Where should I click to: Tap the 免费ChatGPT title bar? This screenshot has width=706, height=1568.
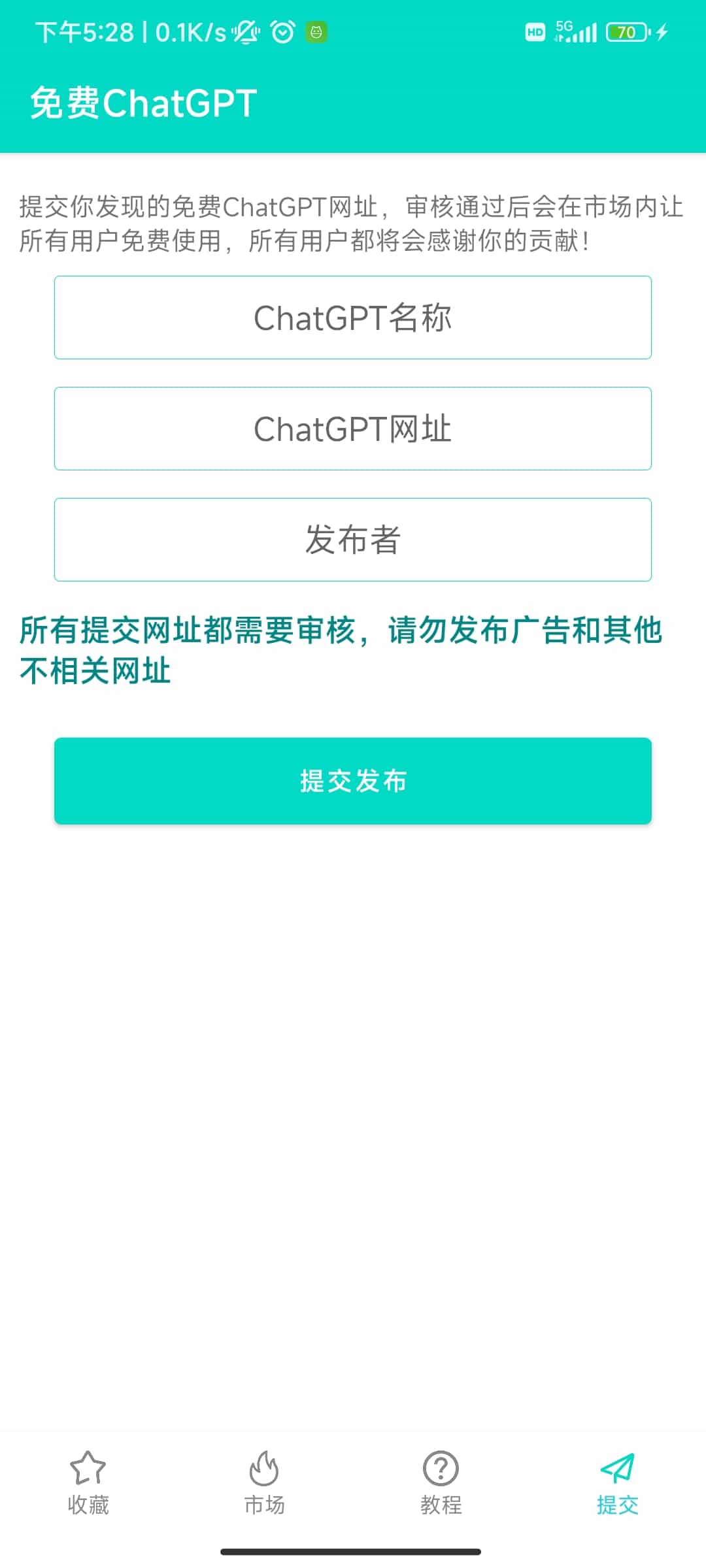tap(143, 103)
